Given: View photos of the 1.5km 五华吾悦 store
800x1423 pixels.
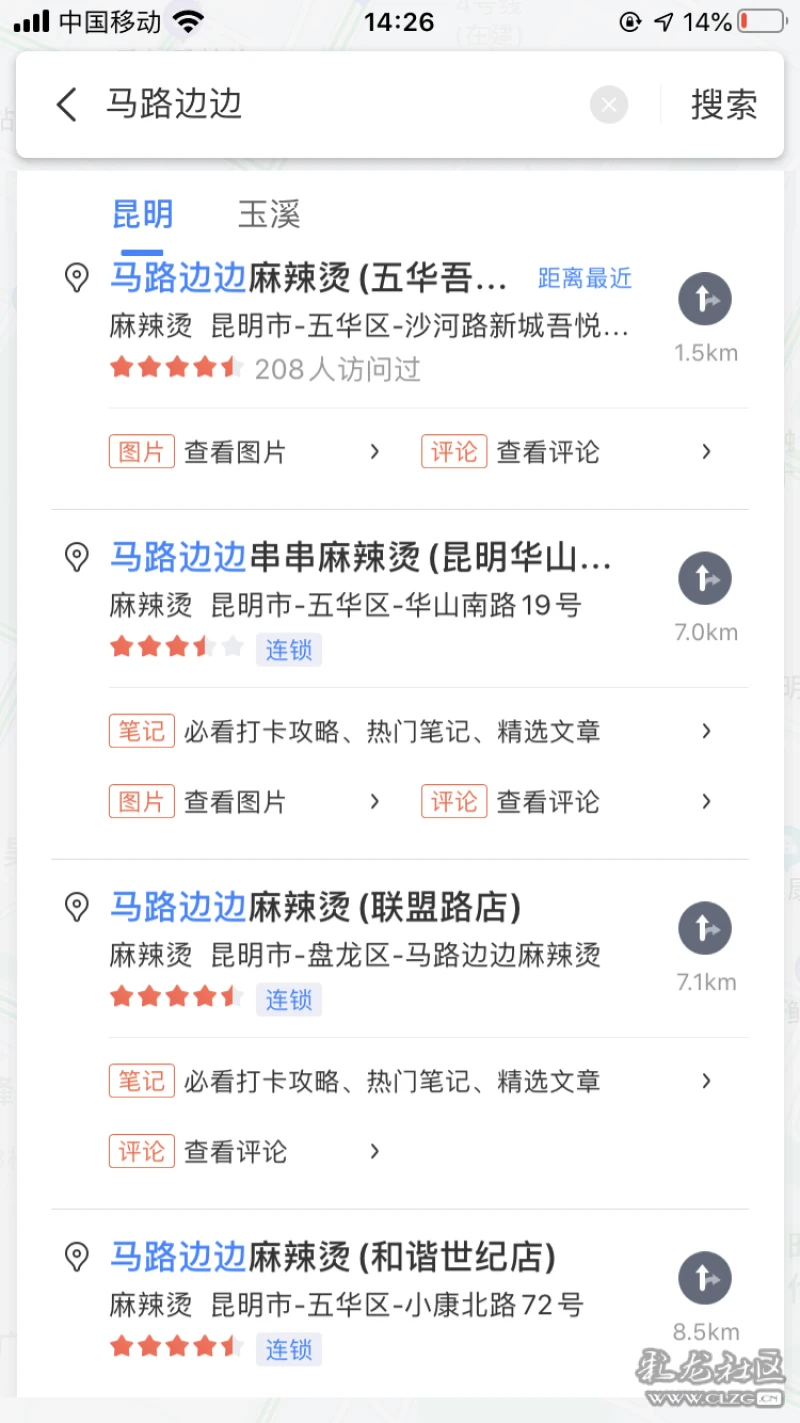Looking at the screenshot, I should [x=245, y=452].
